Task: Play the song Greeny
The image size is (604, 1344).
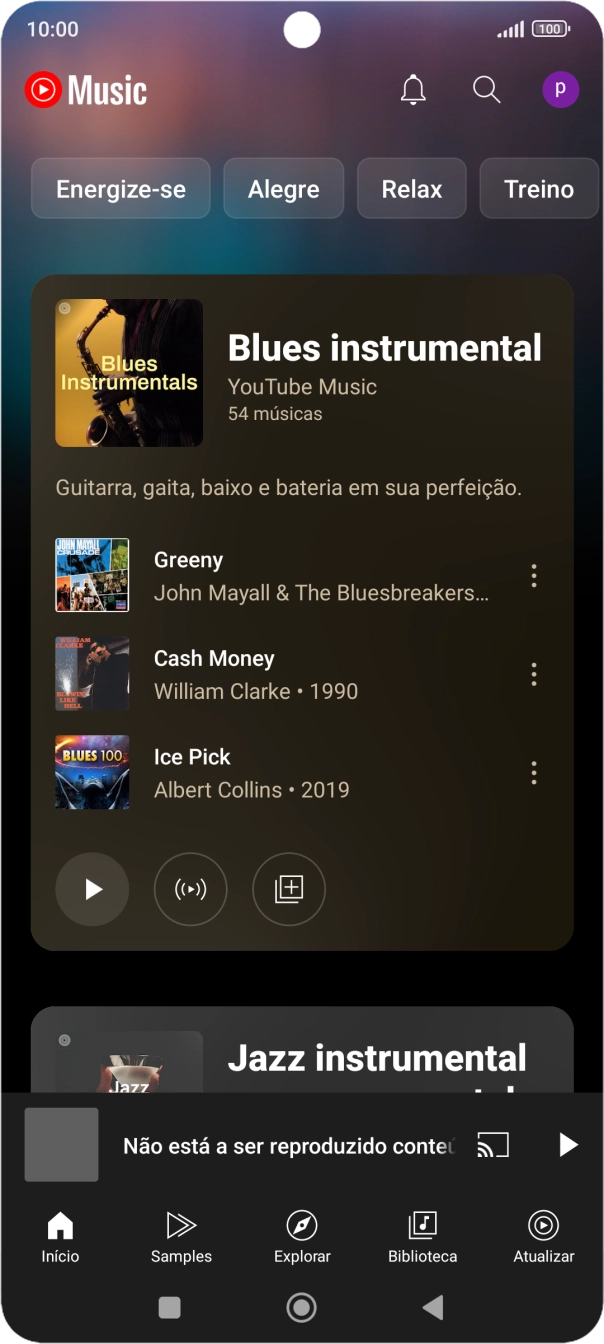Action: (320, 575)
